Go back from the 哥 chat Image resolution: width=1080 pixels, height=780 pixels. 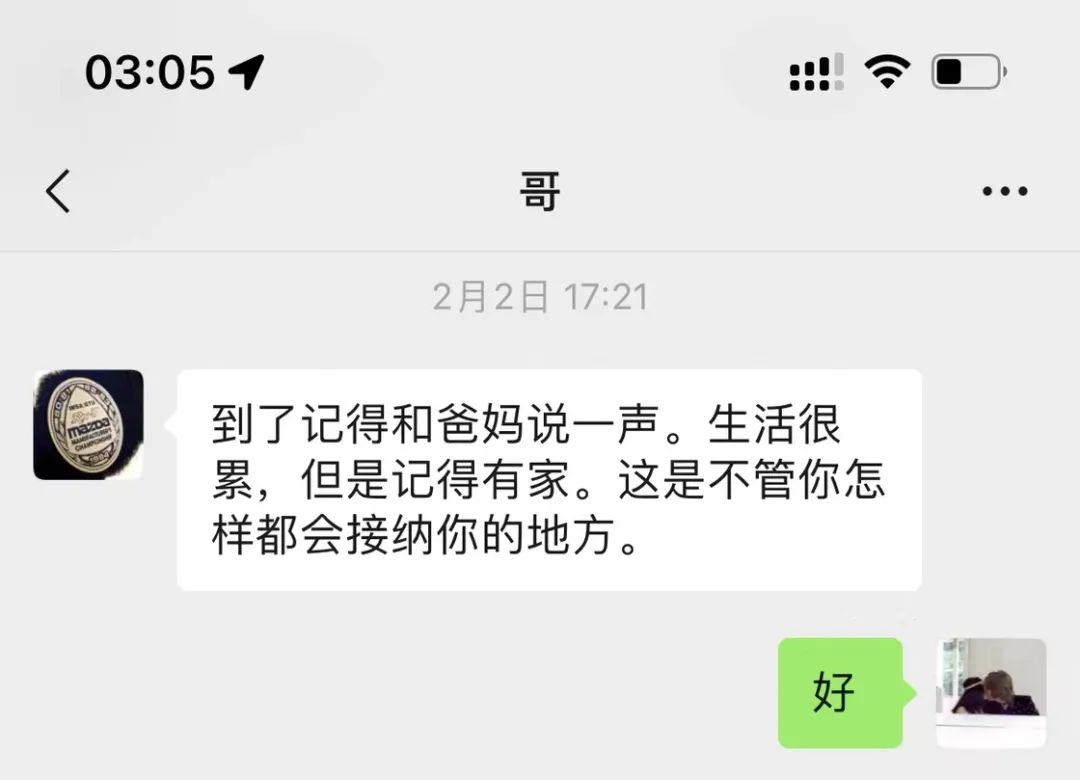(58, 191)
